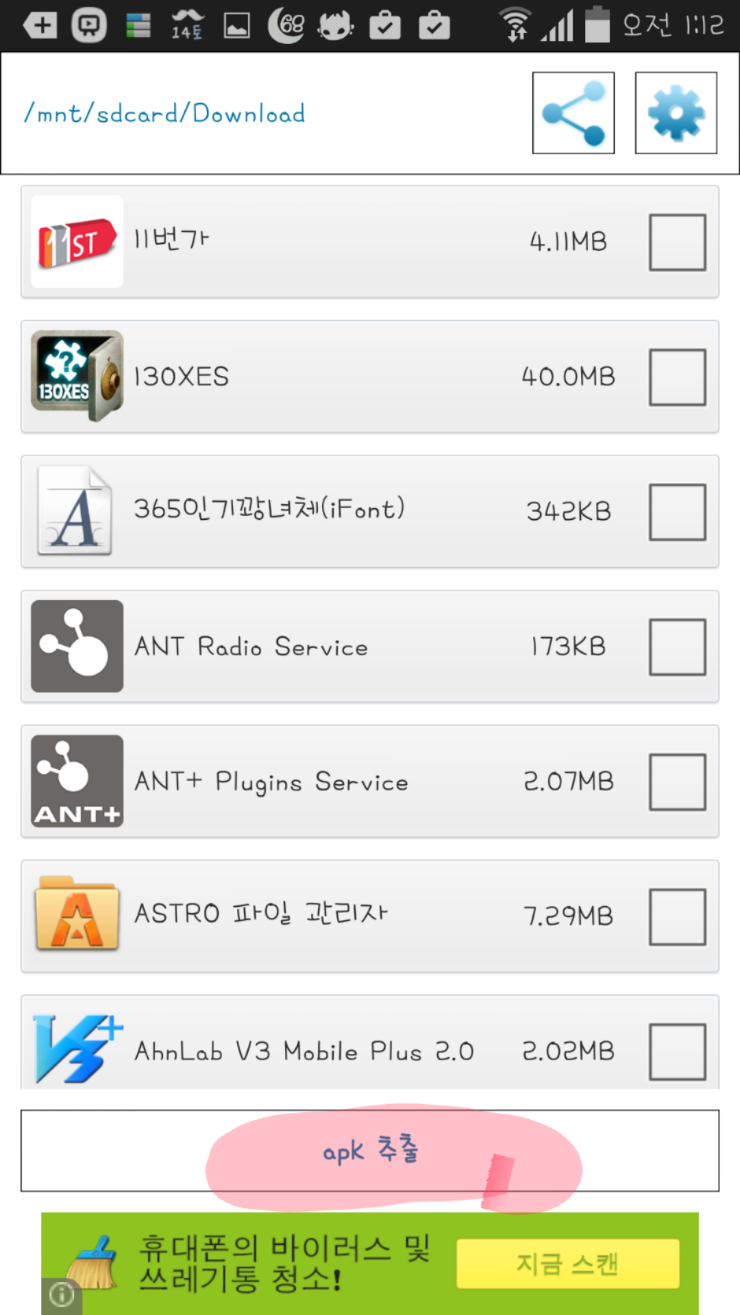Tick the checkbox for 365인기광녀체(iFont)

pos(677,512)
